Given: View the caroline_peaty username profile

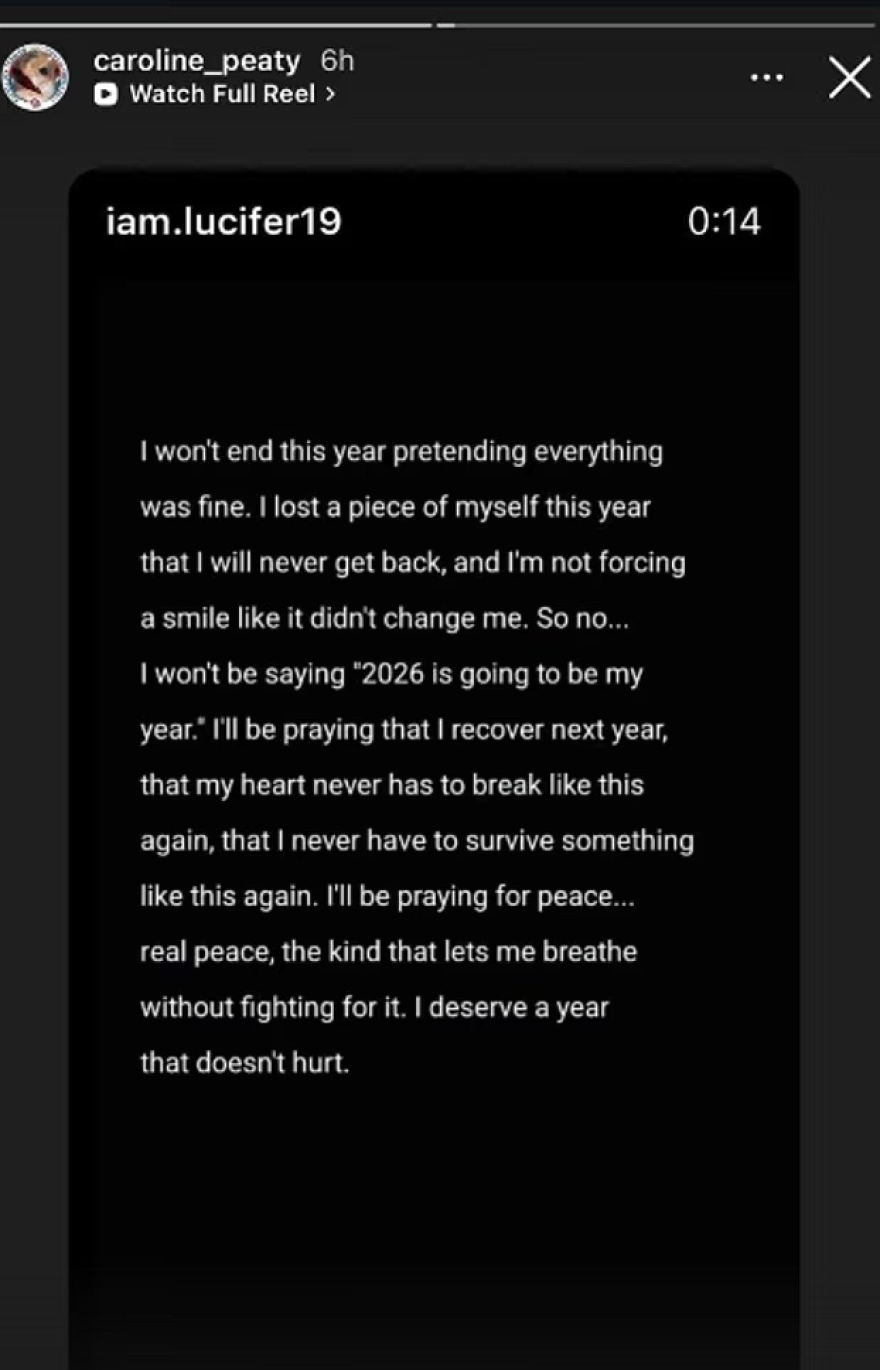Looking at the screenshot, I should tap(196, 61).
